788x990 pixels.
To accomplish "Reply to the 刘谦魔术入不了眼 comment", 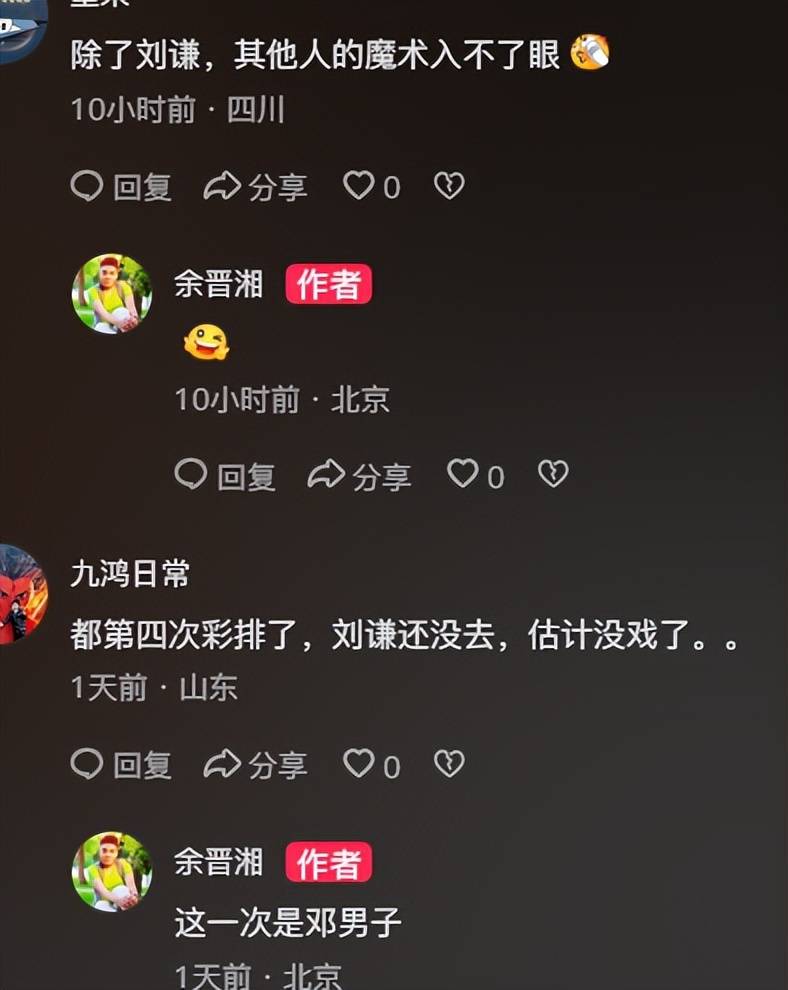I will coord(121,187).
